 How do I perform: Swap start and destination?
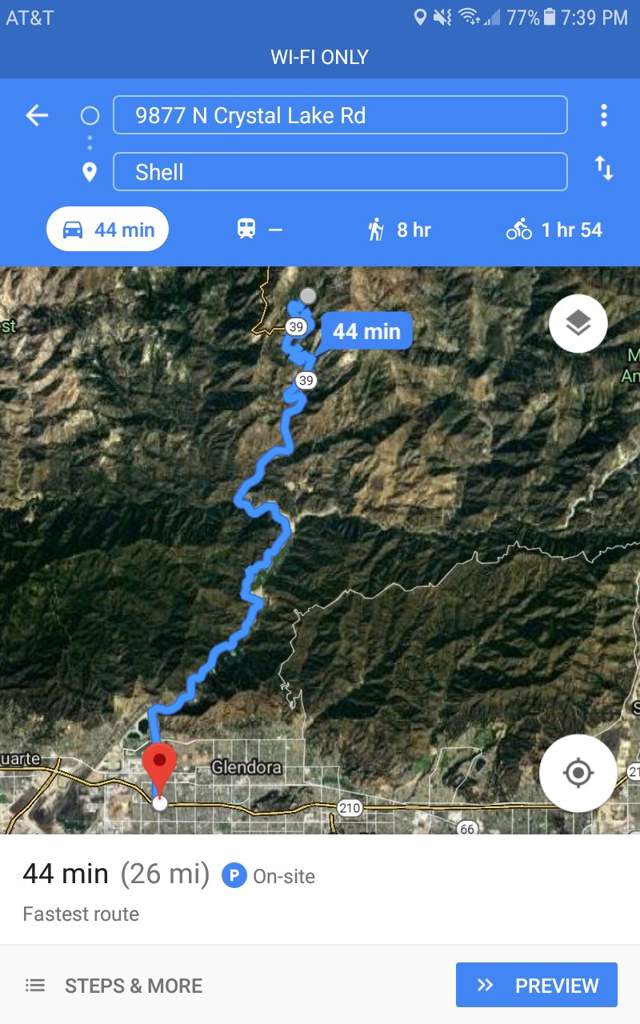(603, 168)
